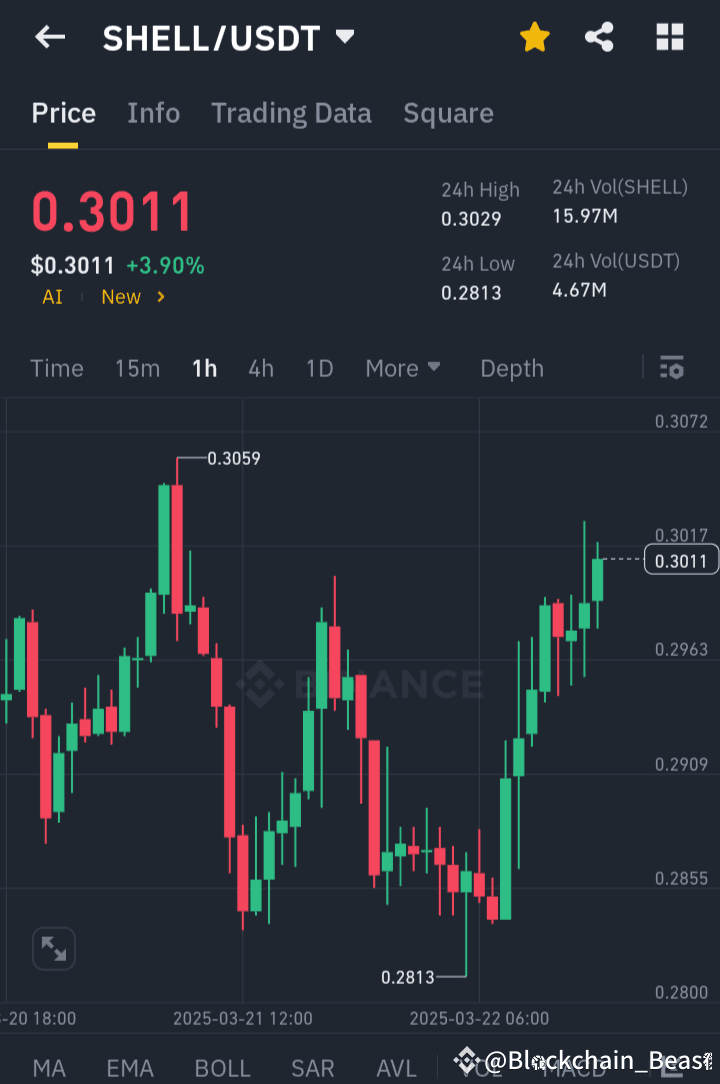Screen dimensions: 720x1084
Task: Enable the SAR indicator
Action: coord(312,1069)
